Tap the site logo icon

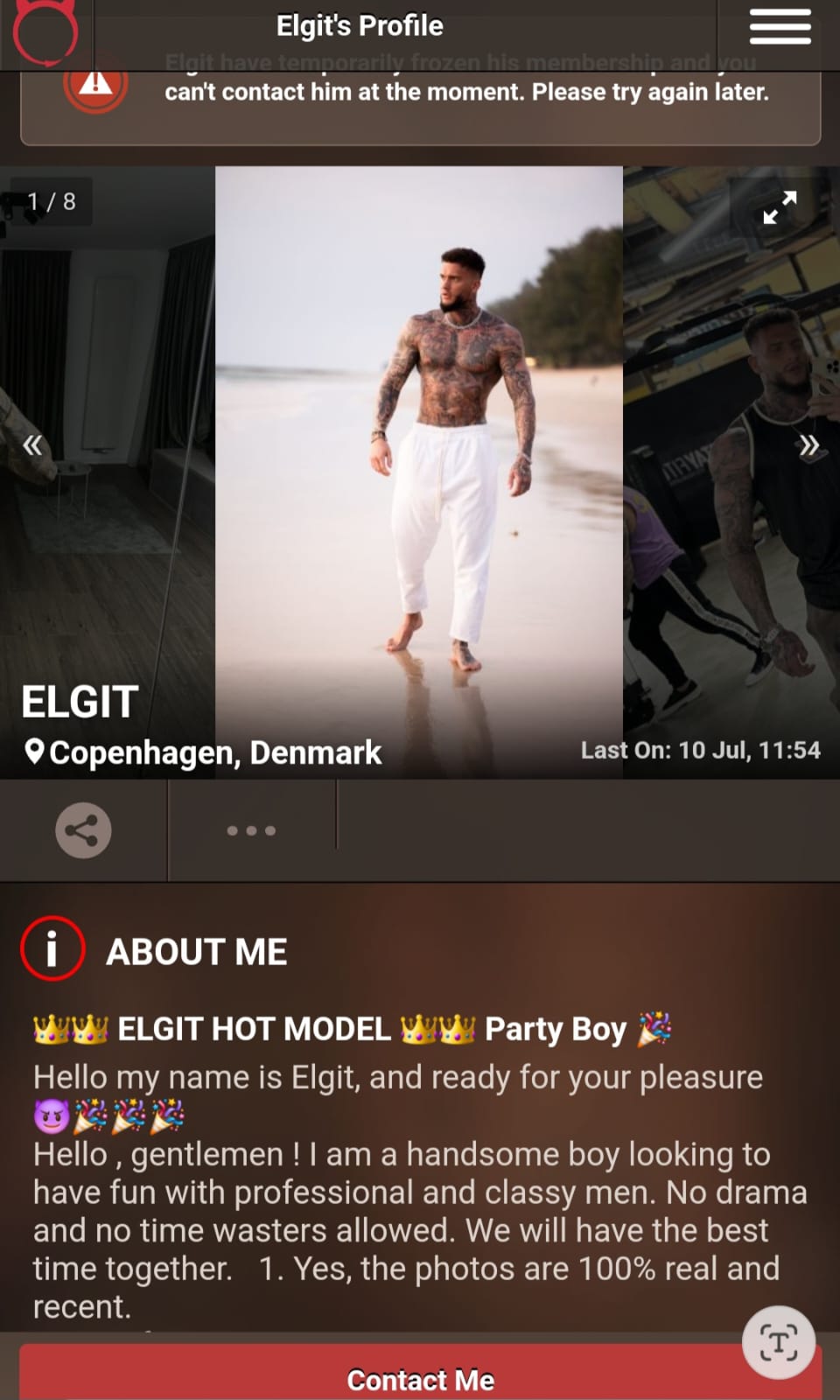[x=45, y=31]
